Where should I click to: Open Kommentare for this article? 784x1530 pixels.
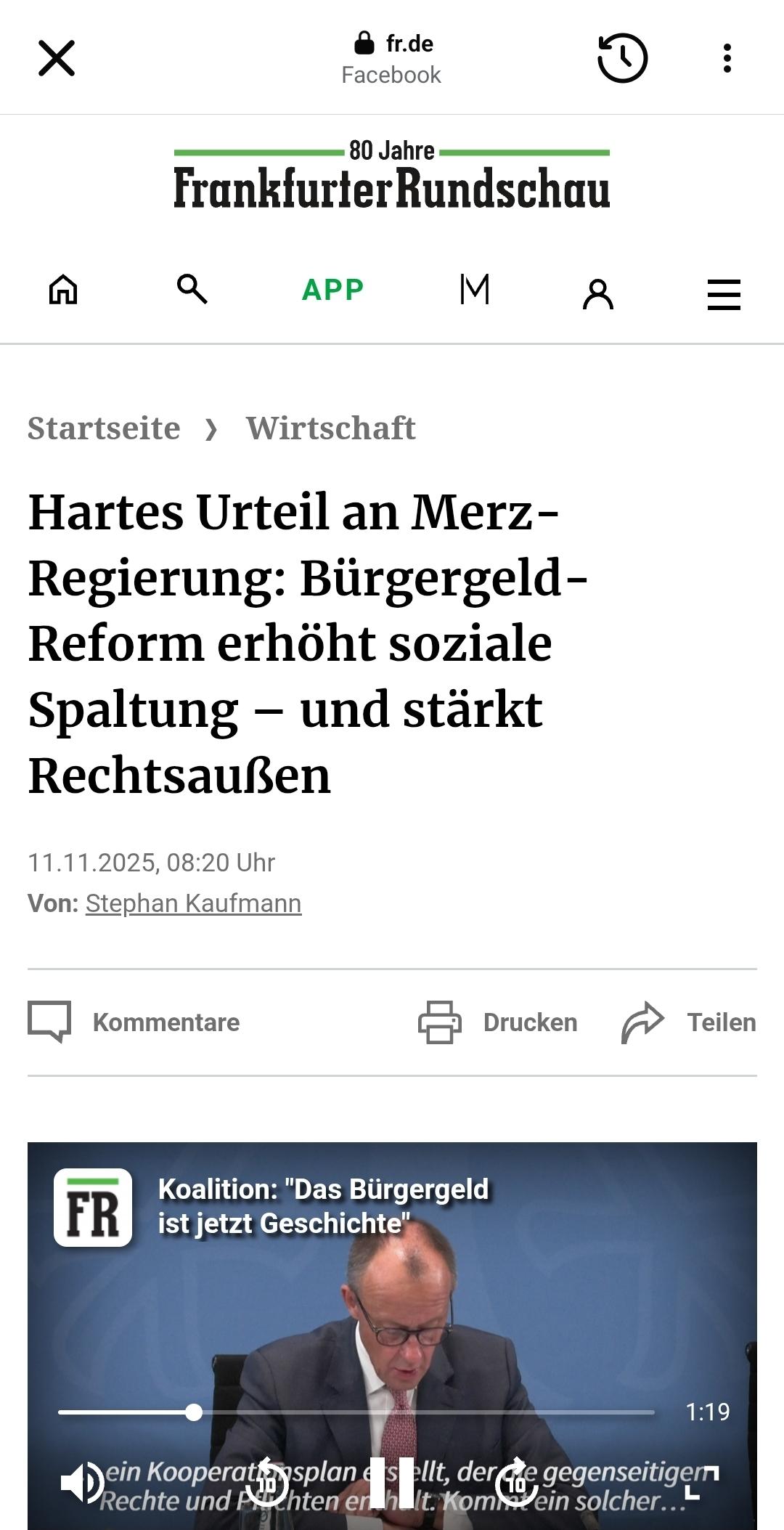134,1022
